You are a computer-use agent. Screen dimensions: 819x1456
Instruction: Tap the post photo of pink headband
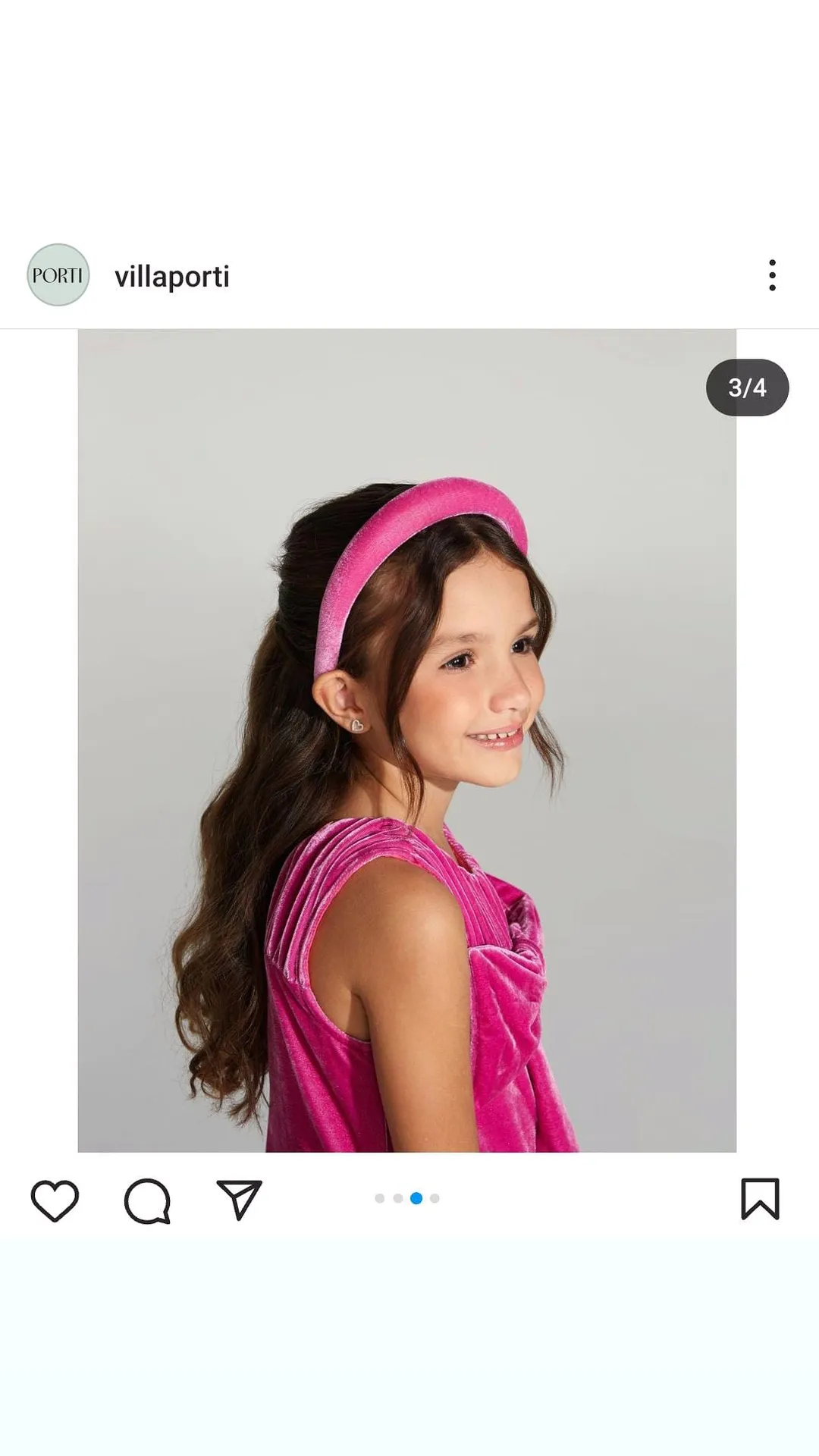[407, 740]
